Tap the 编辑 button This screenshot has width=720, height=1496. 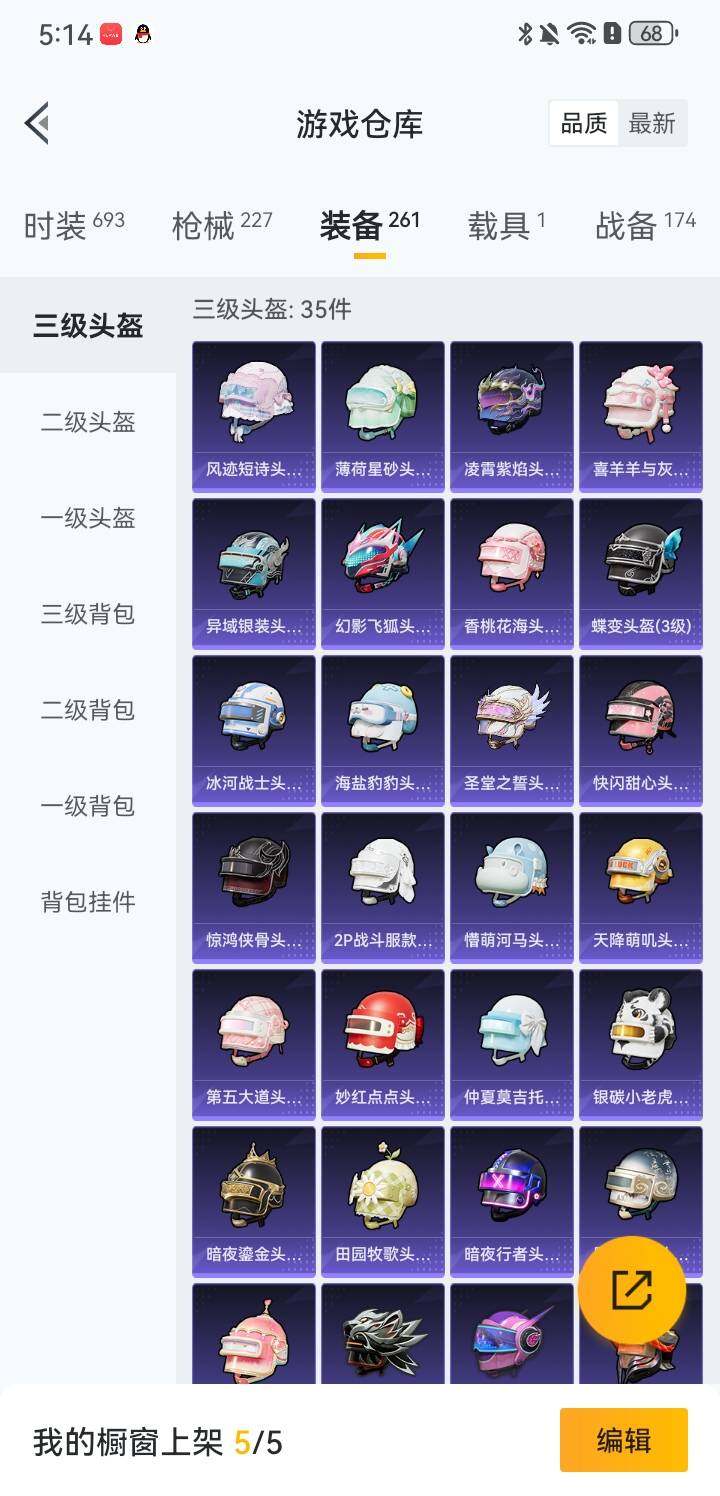point(623,1440)
